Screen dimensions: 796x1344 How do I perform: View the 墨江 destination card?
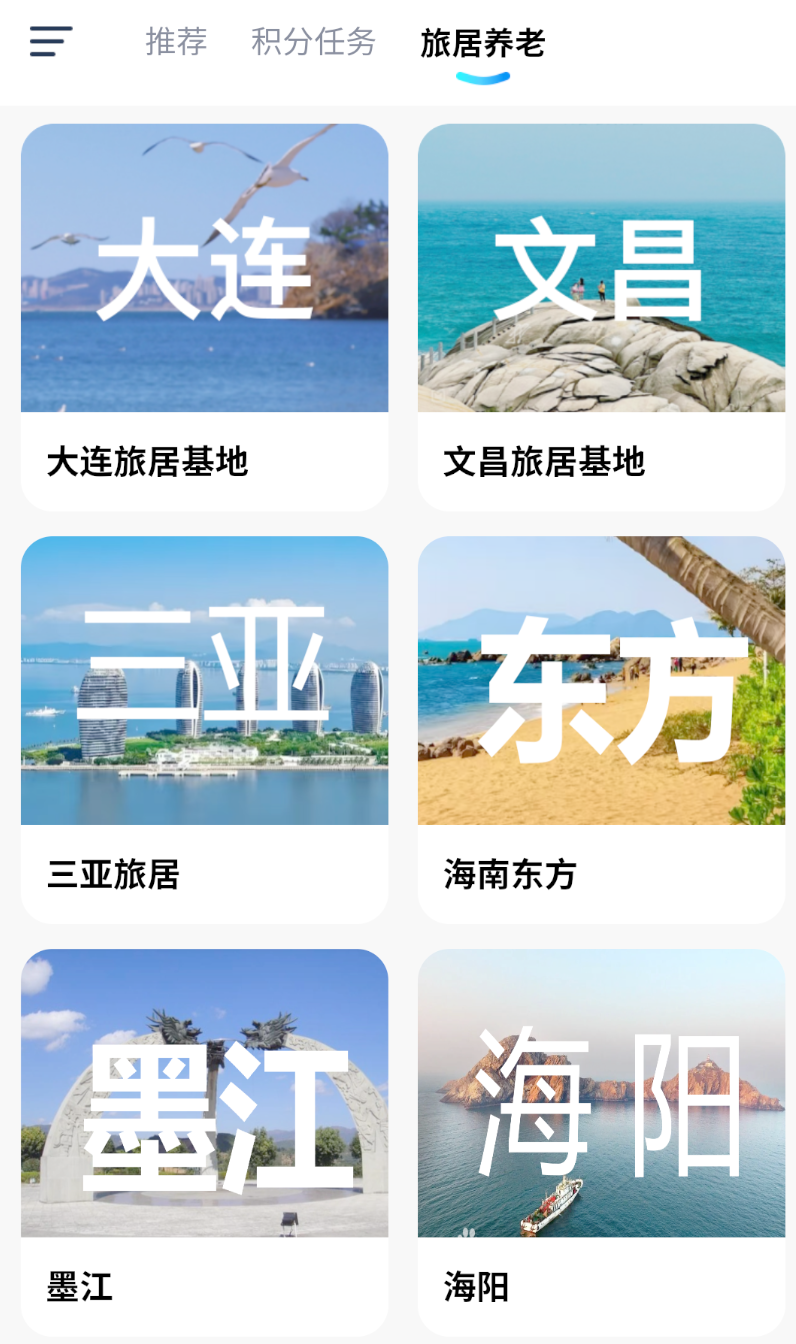pos(204,1143)
